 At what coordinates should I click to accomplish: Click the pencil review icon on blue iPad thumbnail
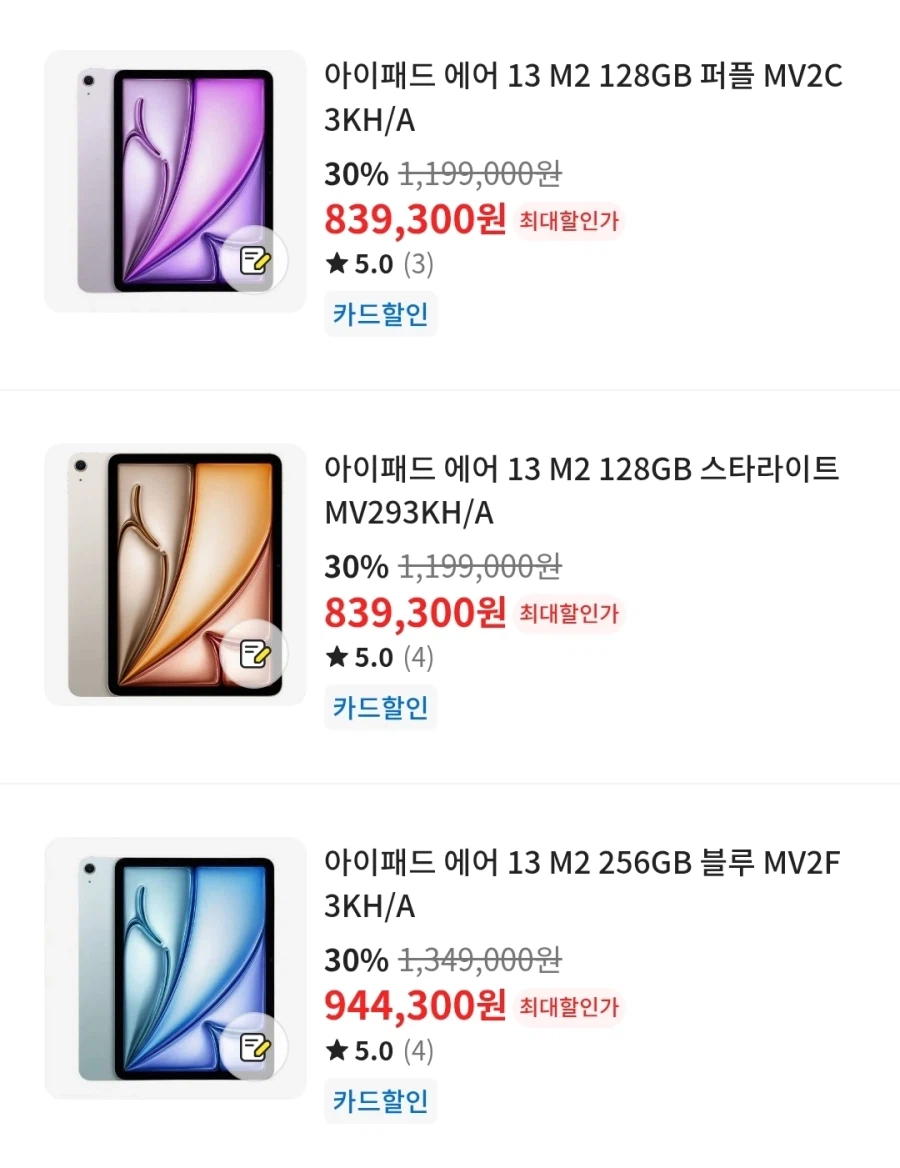257,1045
